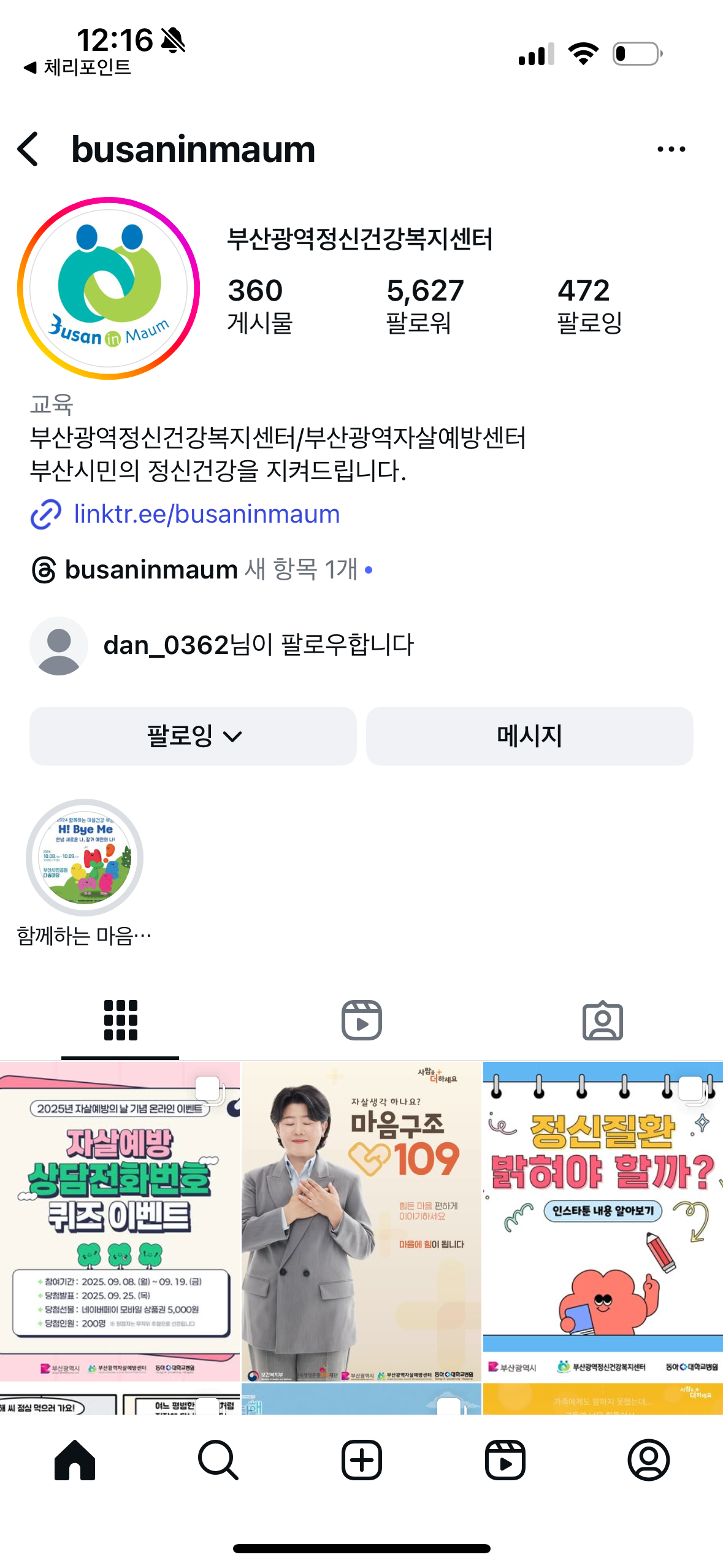Open the 마음구조 109 post

(361, 1221)
